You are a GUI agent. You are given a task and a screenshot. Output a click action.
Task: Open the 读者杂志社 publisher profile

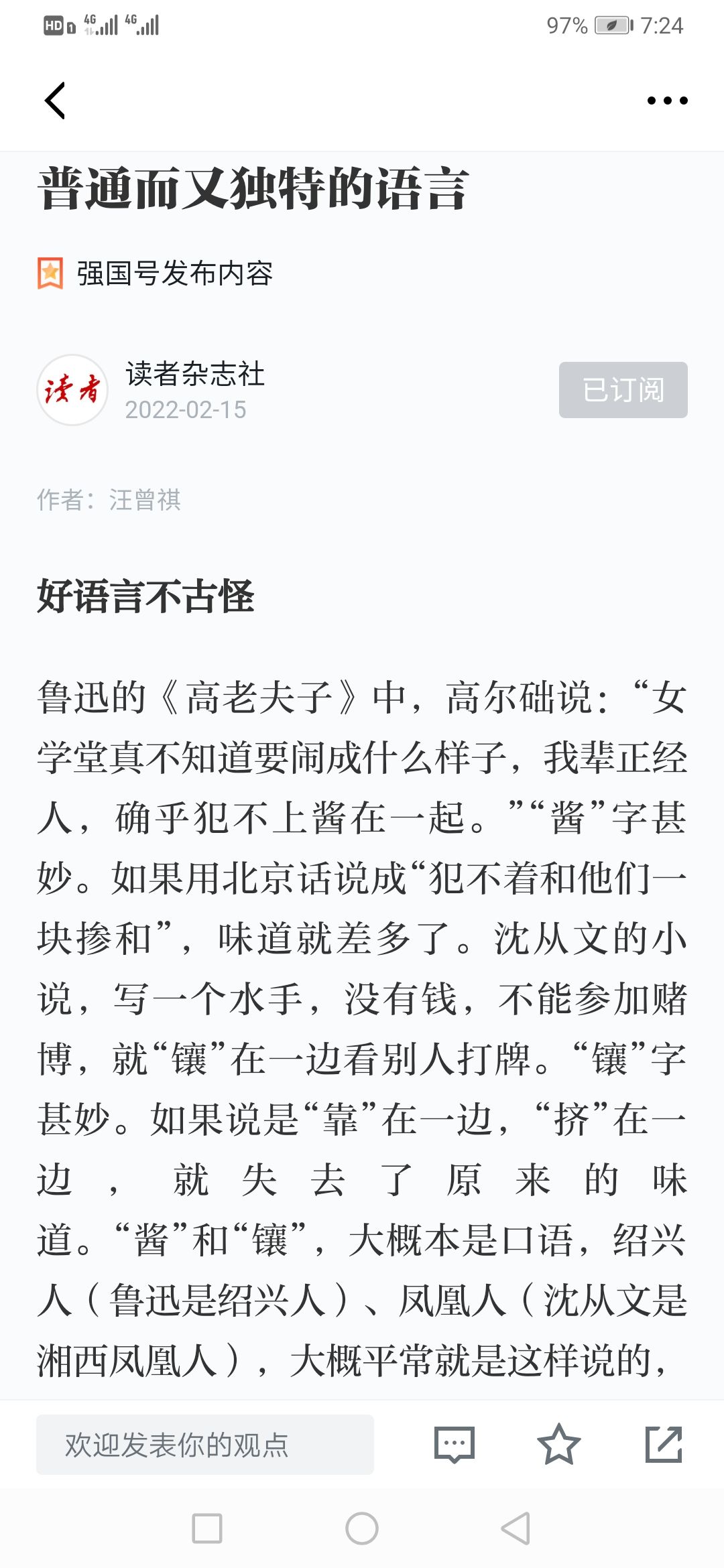[x=195, y=374]
